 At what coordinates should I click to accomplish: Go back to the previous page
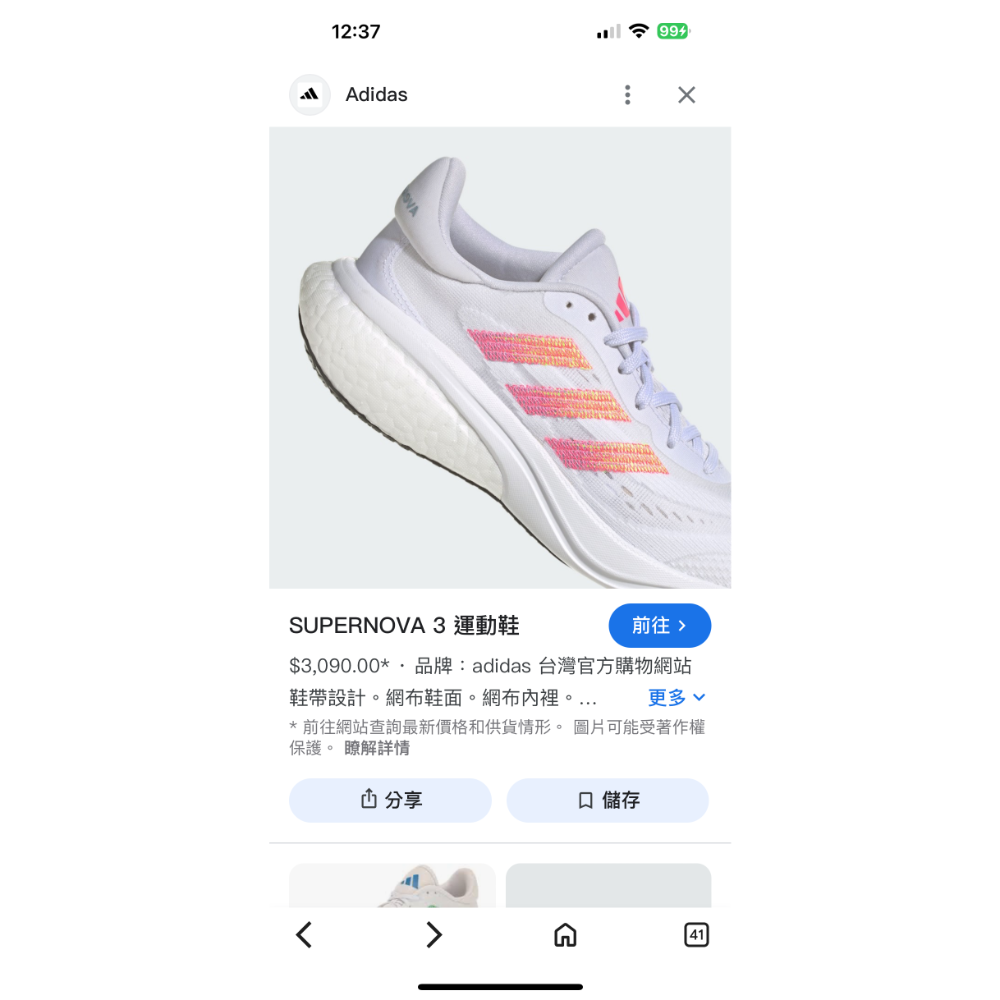[304, 935]
